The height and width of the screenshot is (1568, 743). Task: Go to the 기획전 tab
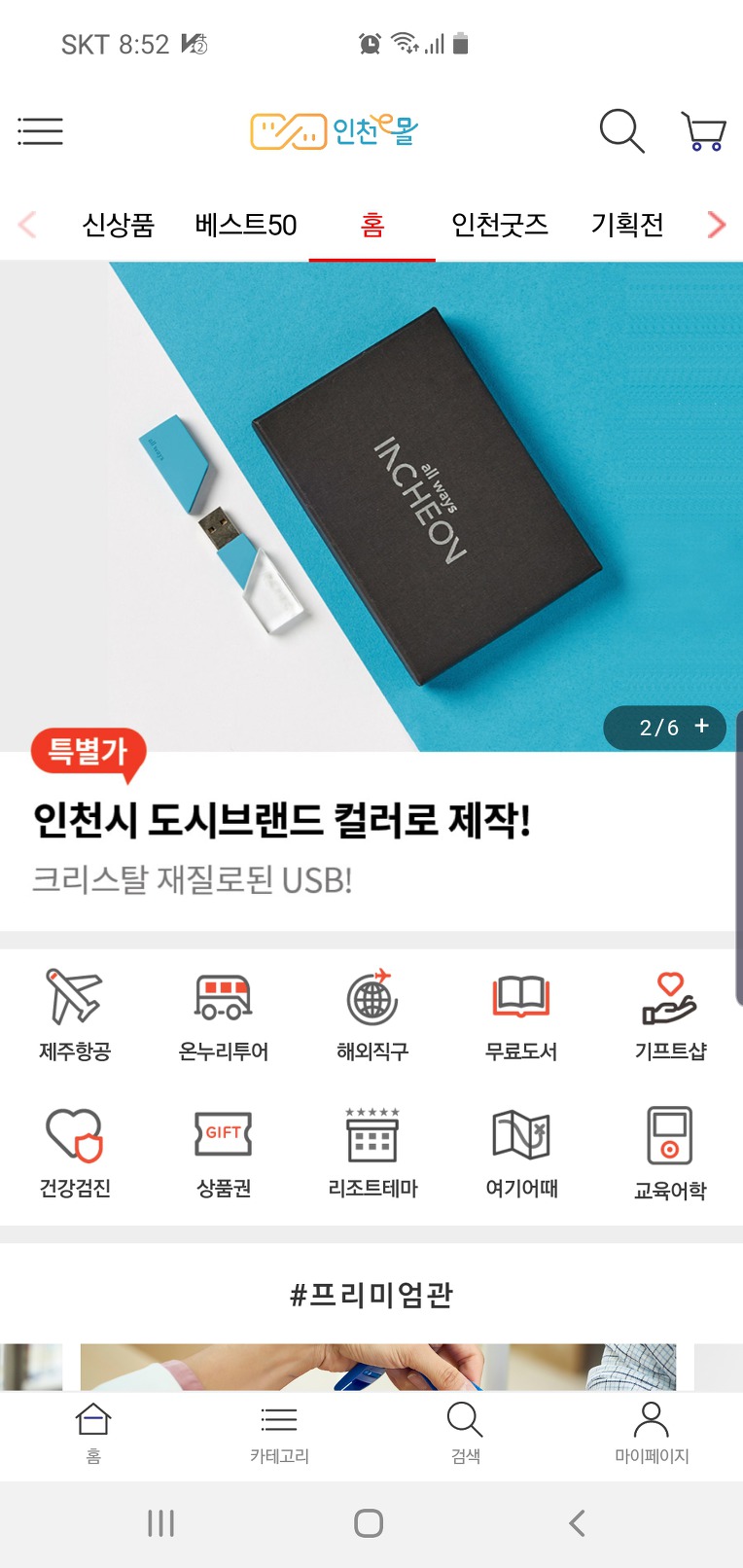627,225
